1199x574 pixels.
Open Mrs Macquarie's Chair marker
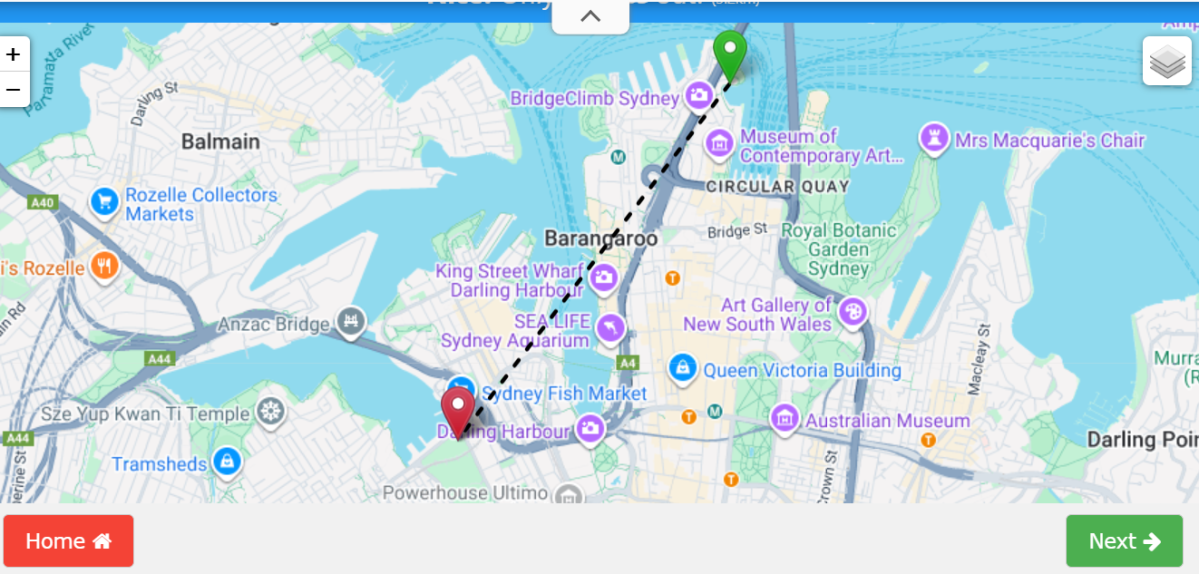[x=934, y=138]
